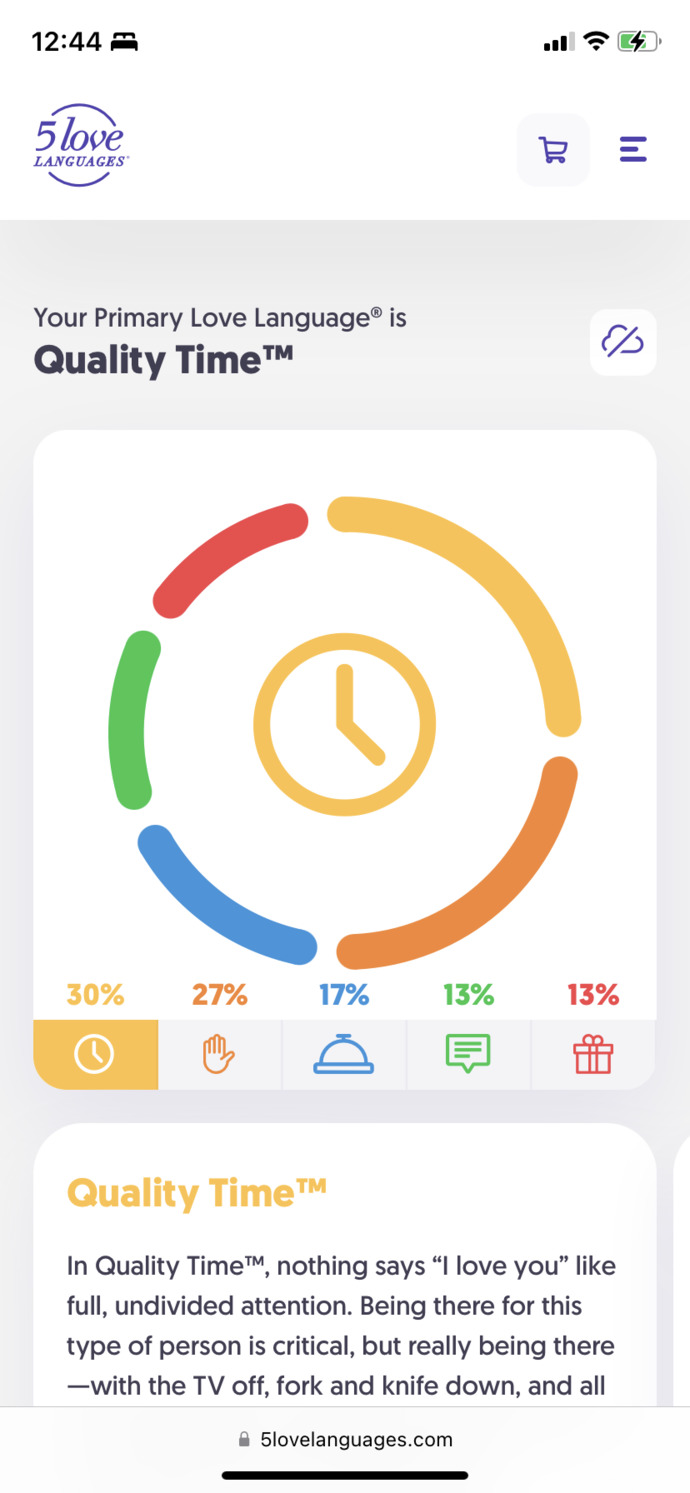Show the Acts of Service bell tab
Screen dimensions: 690x1493
click(344, 1054)
